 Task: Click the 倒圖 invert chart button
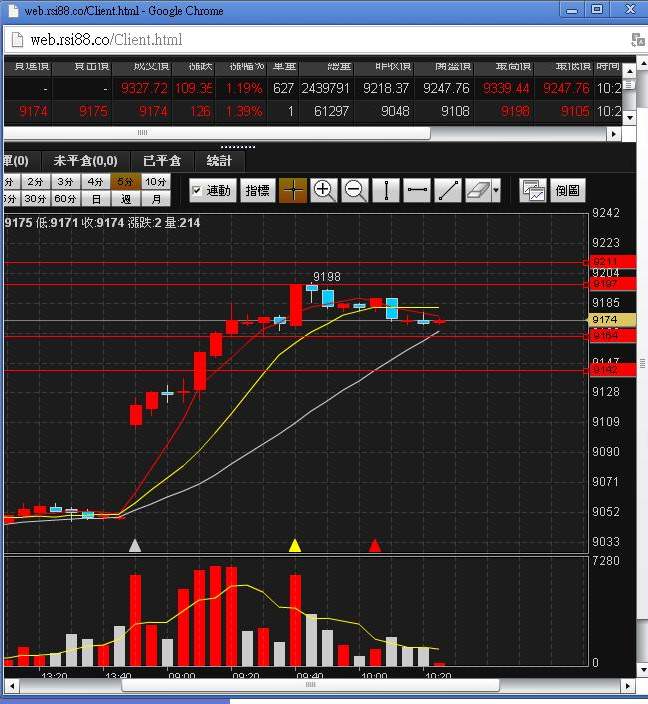[567, 190]
